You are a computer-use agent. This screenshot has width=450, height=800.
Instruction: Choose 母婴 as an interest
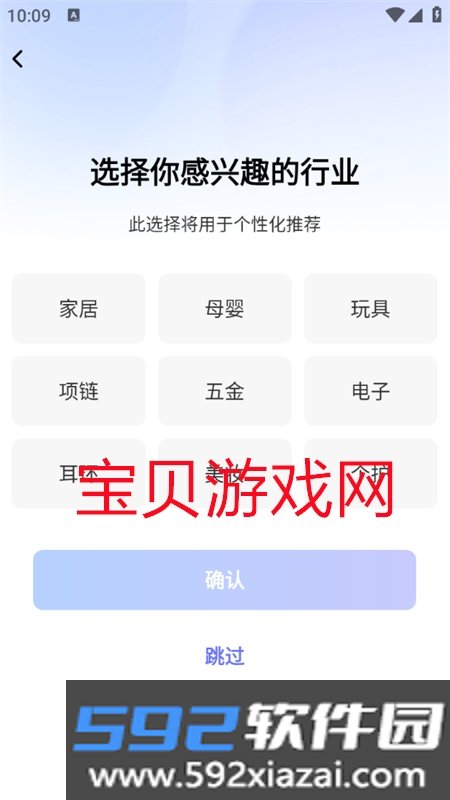click(224, 308)
